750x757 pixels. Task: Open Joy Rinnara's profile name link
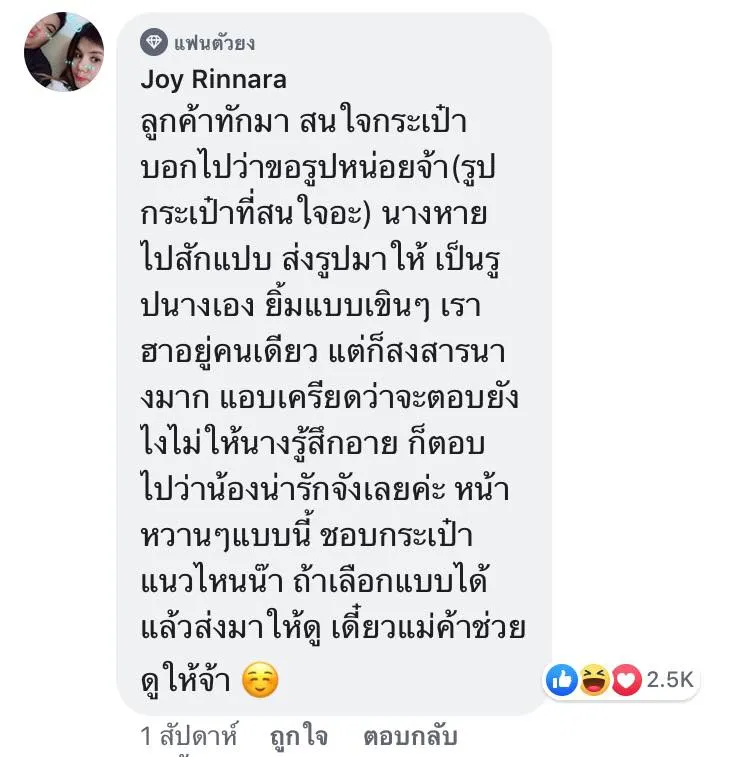click(x=212, y=79)
